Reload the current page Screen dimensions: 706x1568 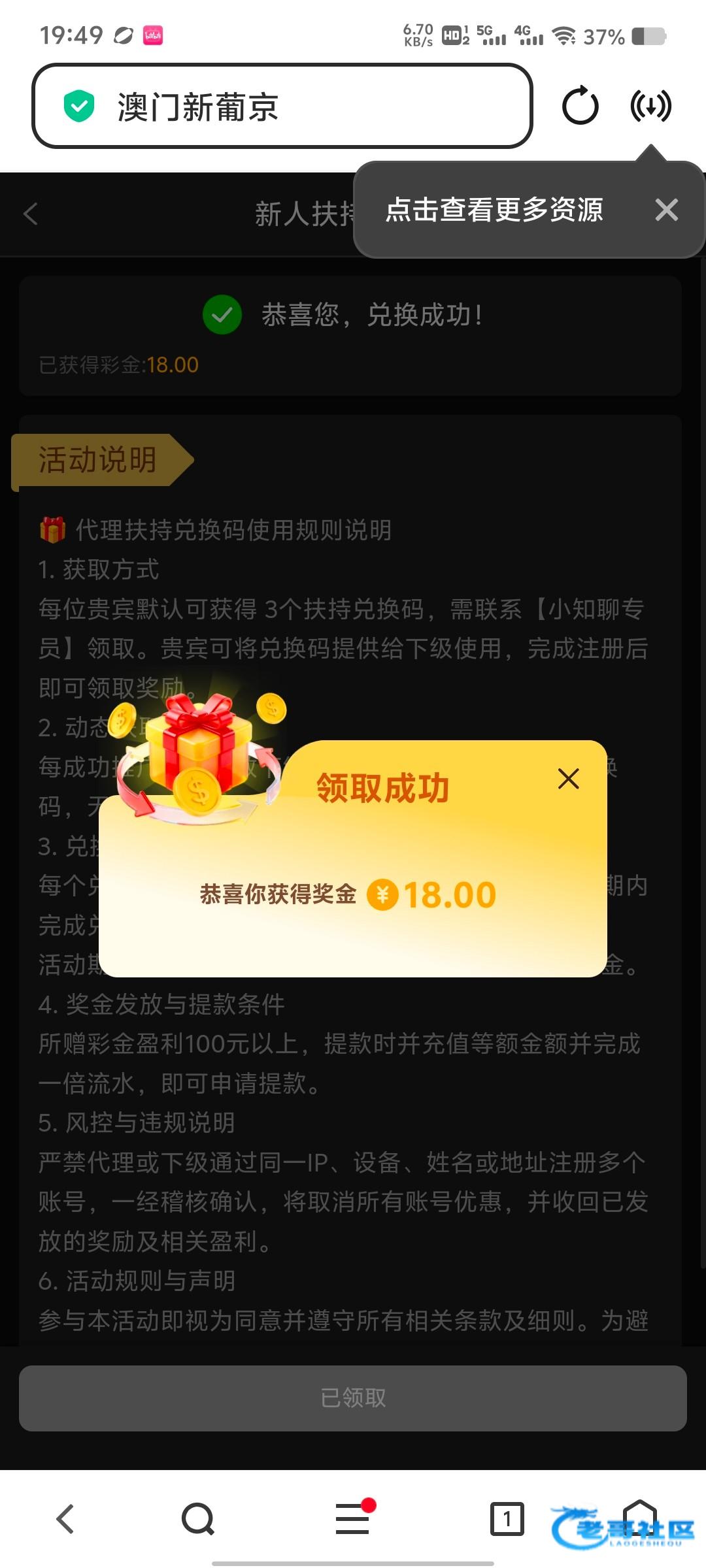tap(580, 106)
